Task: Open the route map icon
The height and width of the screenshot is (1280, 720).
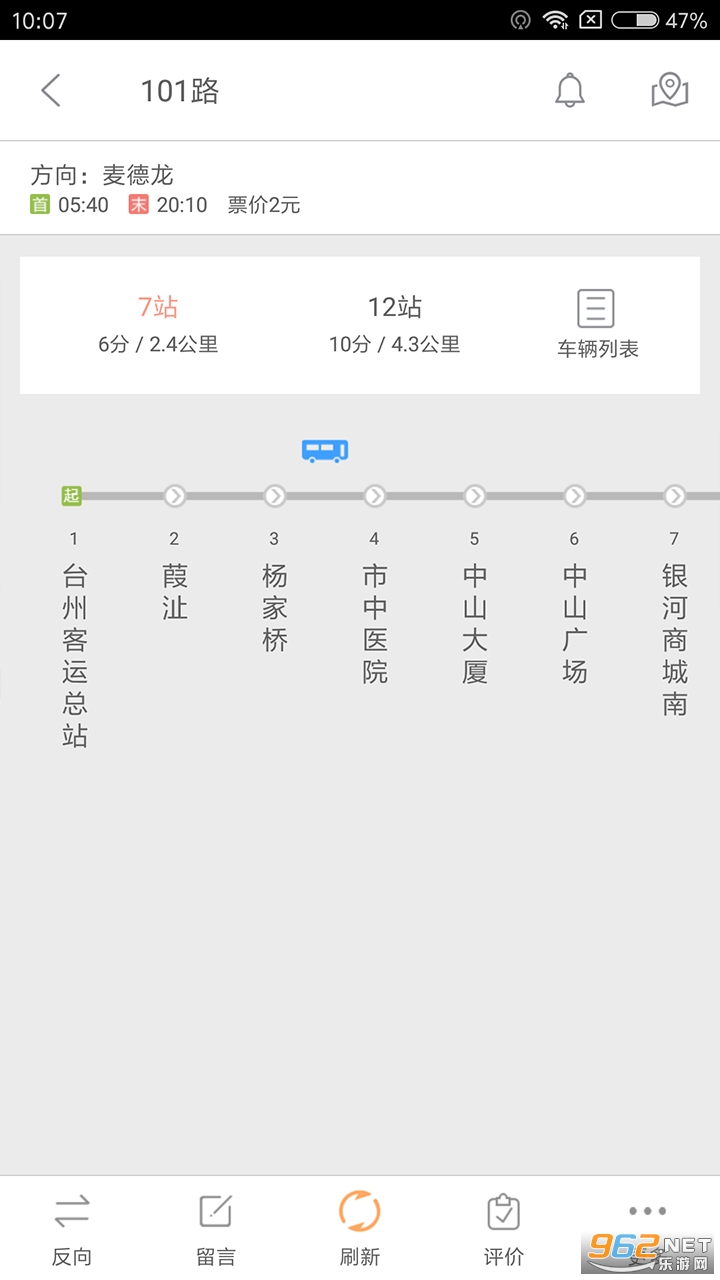Action: click(668, 90)
